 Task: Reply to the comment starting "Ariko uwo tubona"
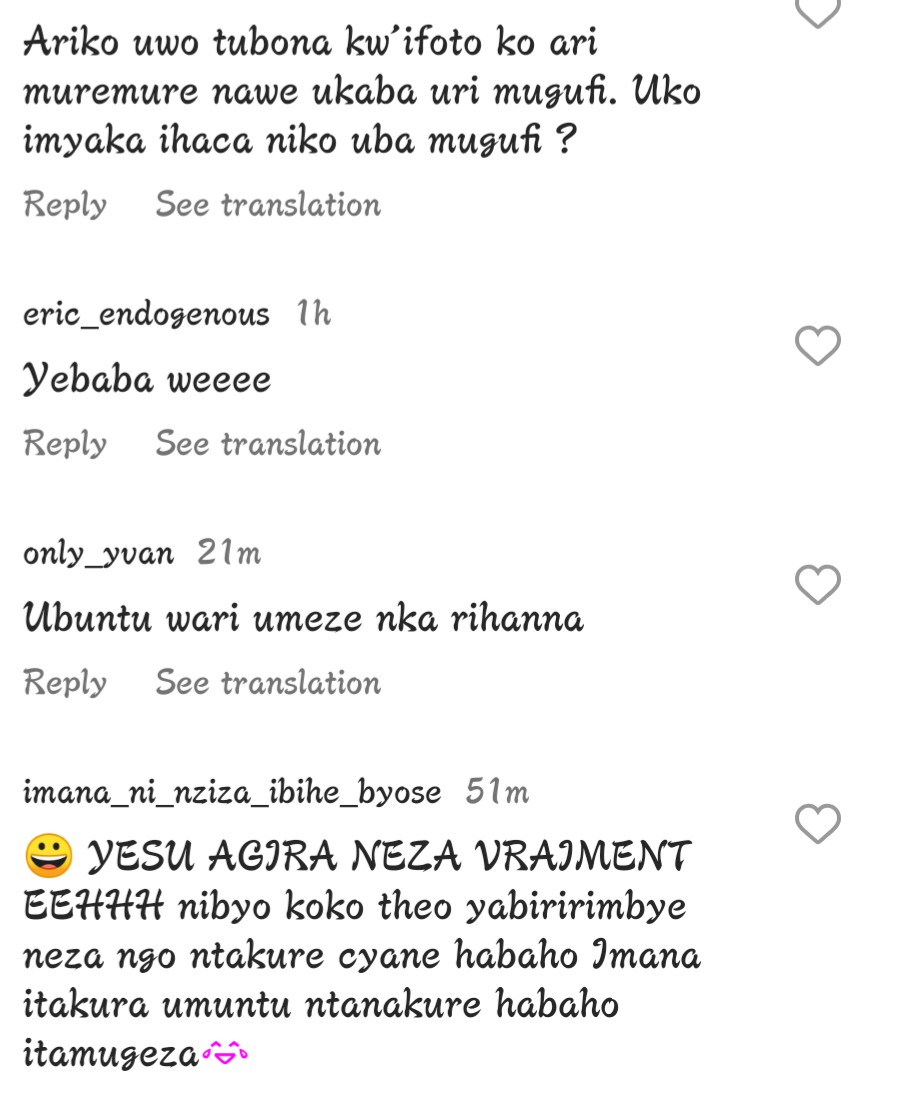(x=65, y=204)
